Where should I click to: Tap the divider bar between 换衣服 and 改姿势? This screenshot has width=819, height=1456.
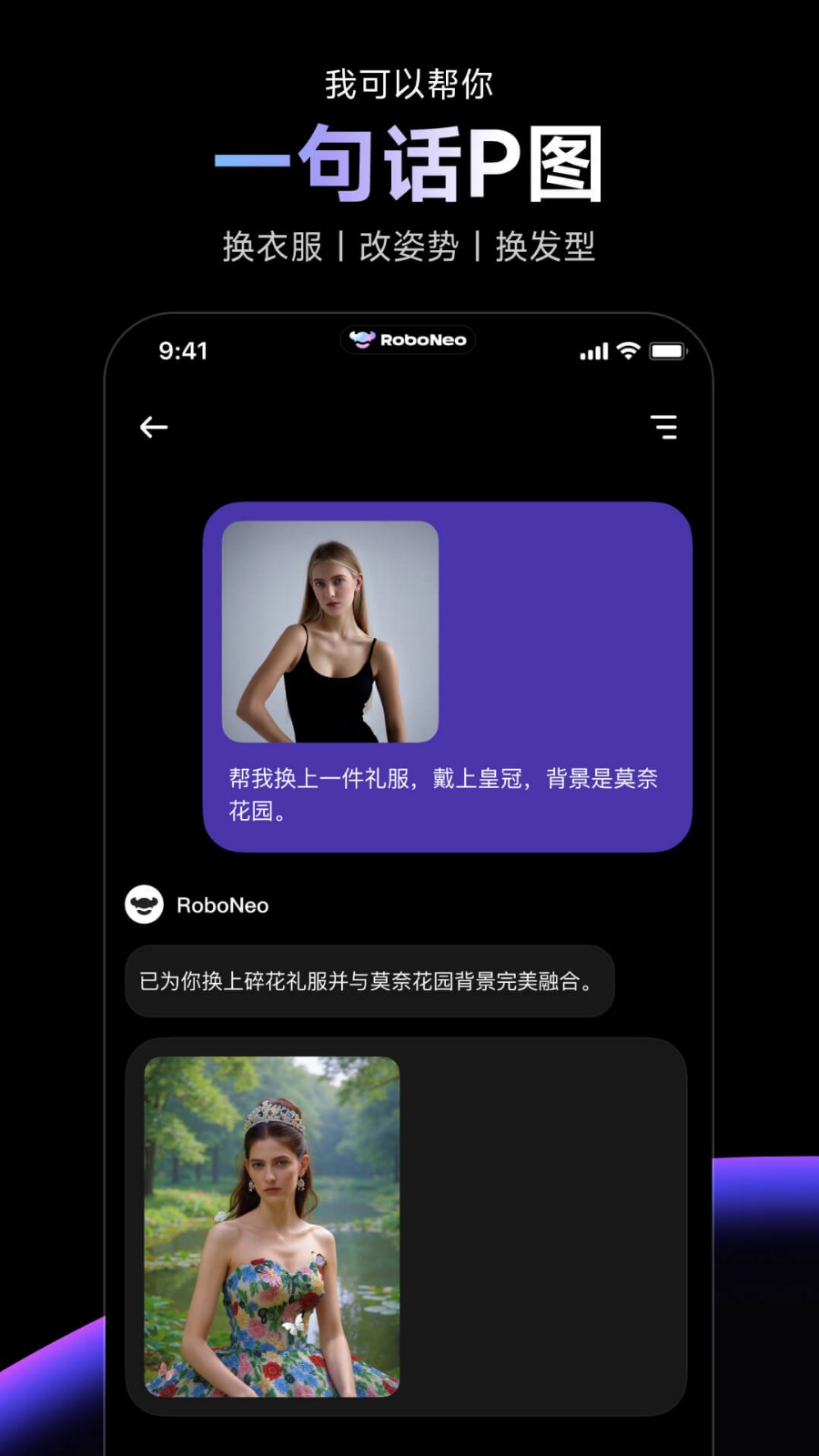pos(339,246)
